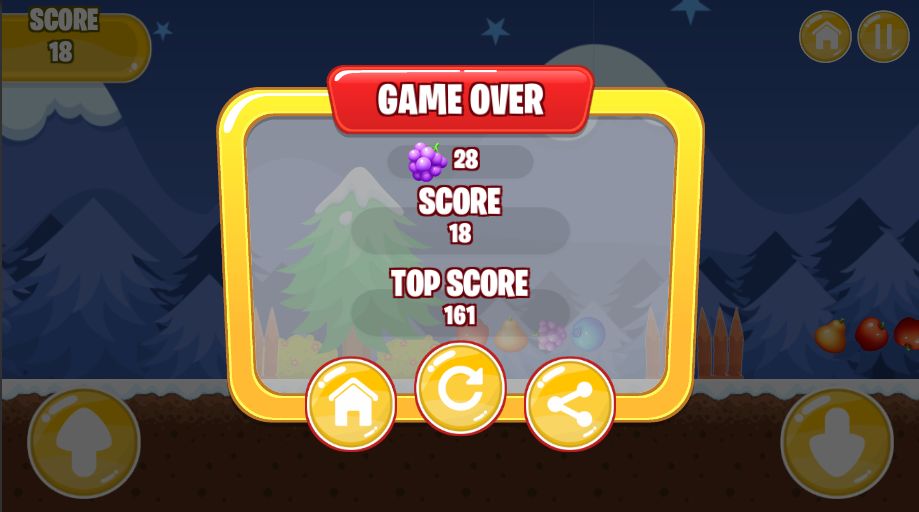Tap the home button in Game Over dialog
Screen dimensions: 919x512
click(x=351, y=404)
